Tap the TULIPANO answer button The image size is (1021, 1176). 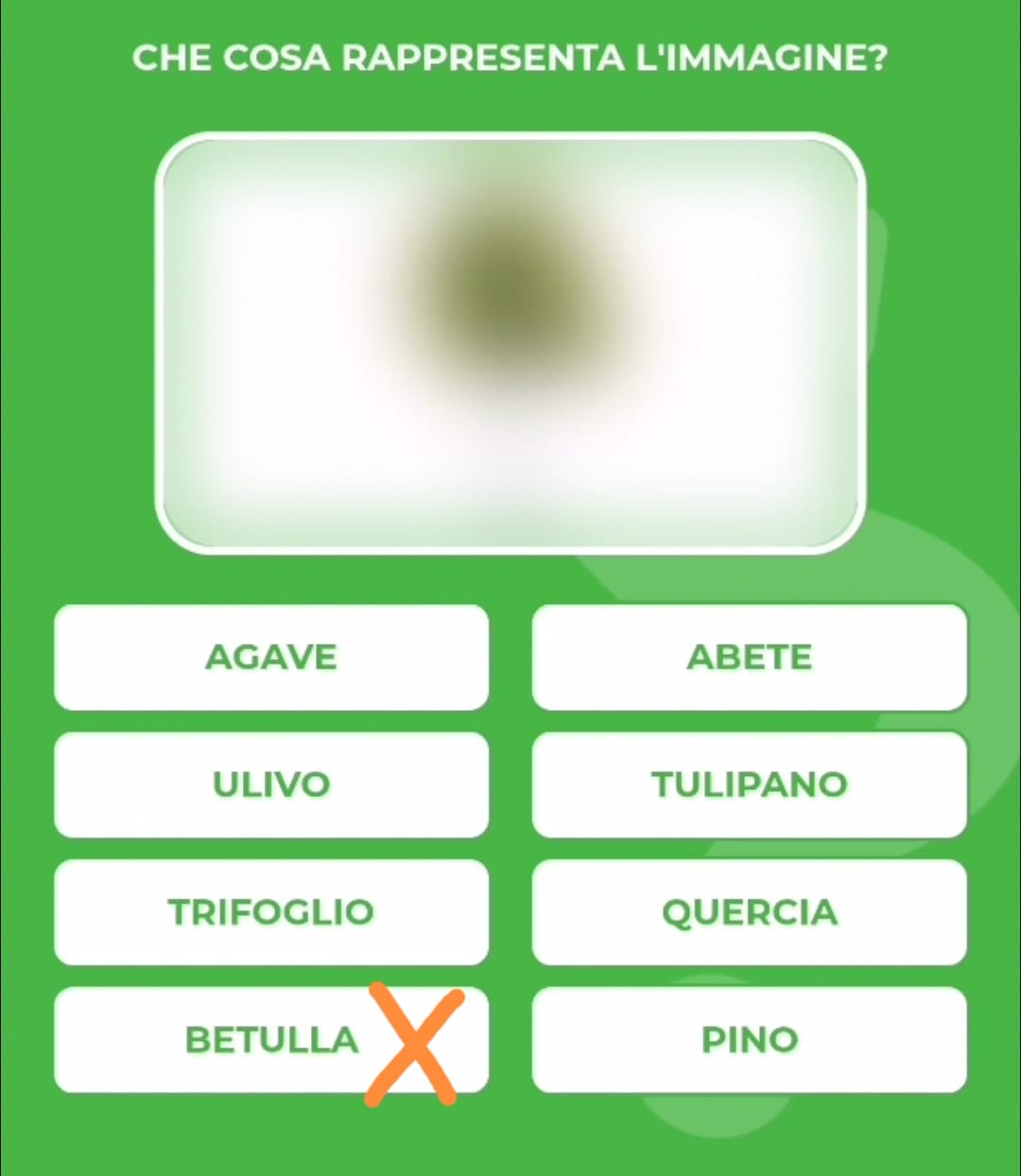749,785
